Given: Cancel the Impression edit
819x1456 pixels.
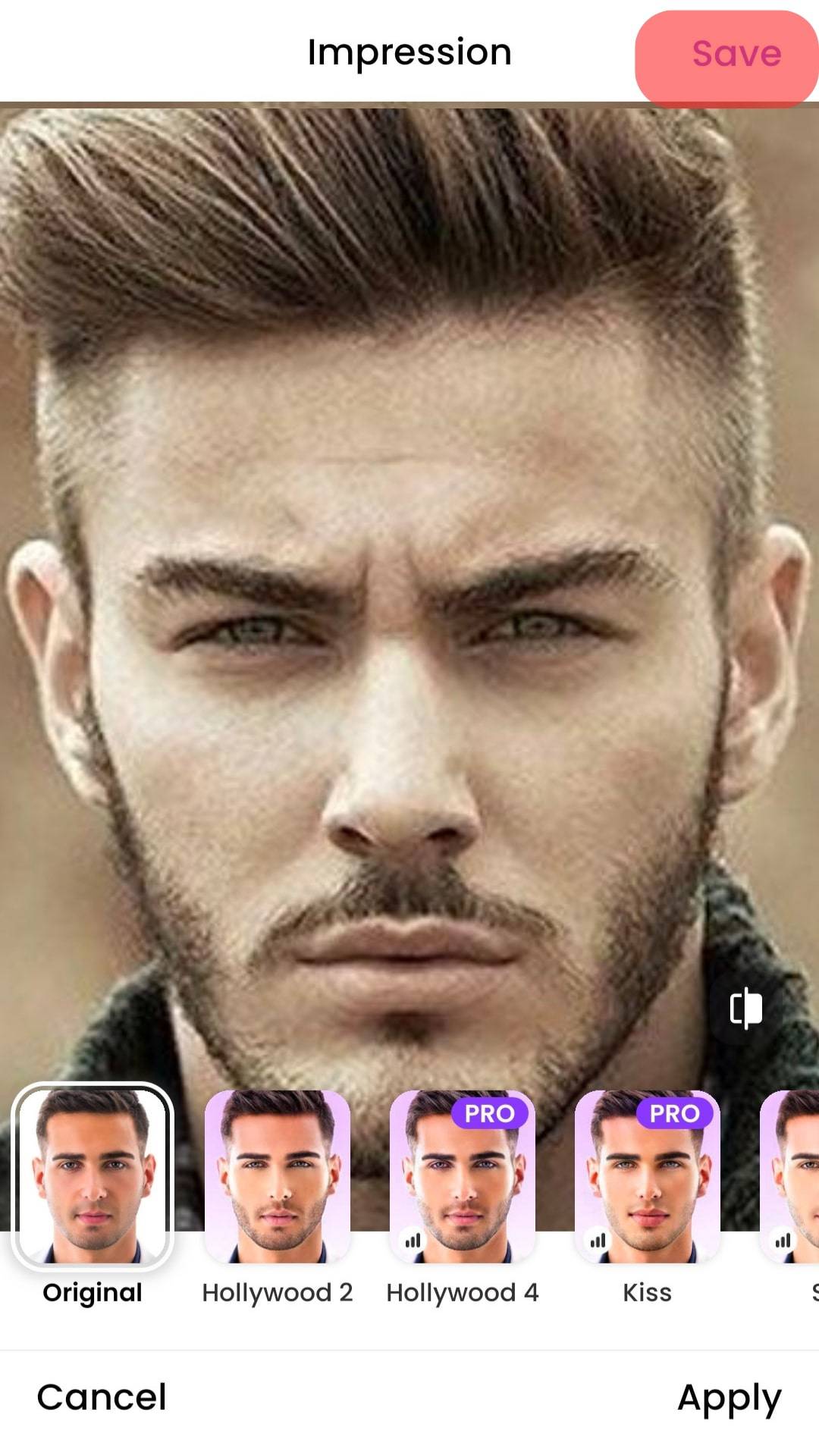Looking at the screenshot, I should [102, 1397].
